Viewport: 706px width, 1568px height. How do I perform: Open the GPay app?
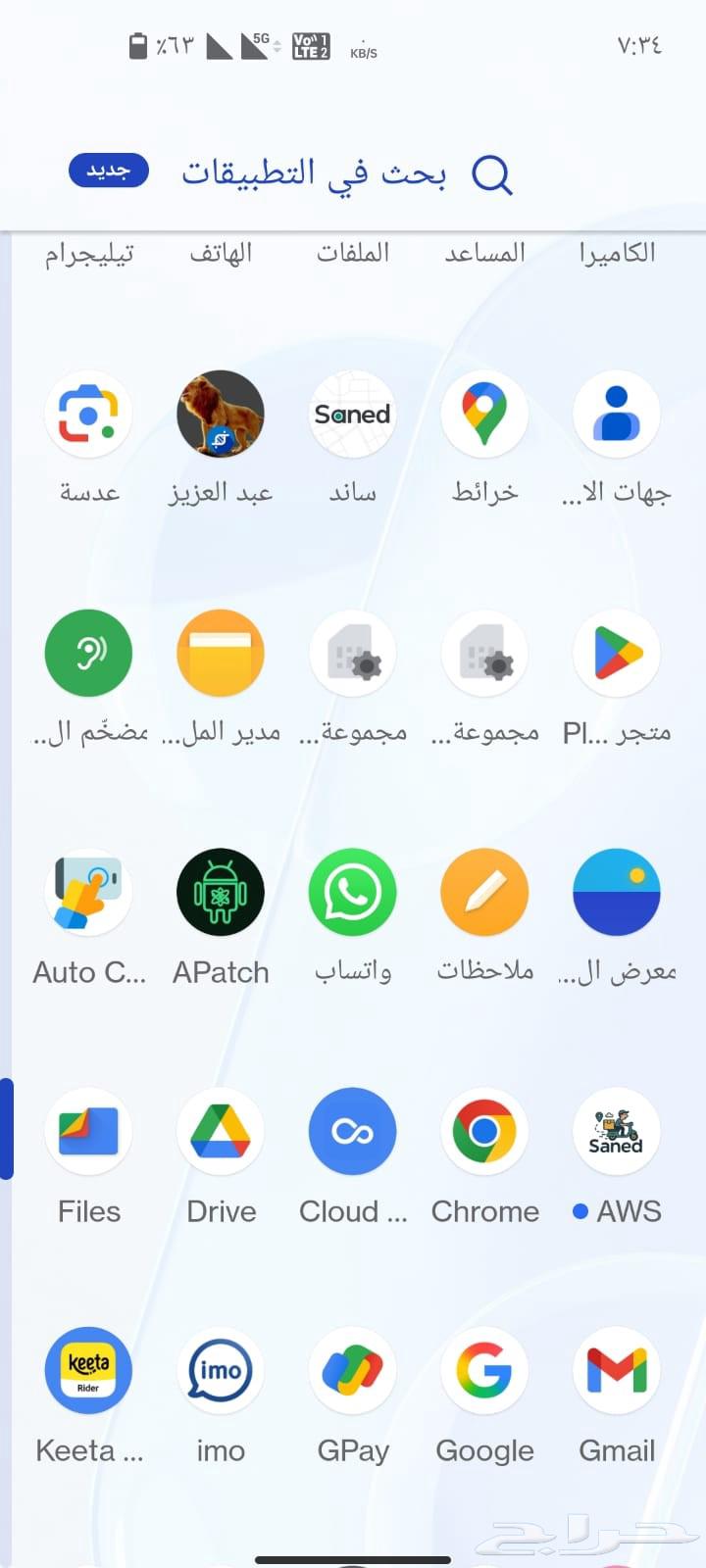pos(352,1370)
